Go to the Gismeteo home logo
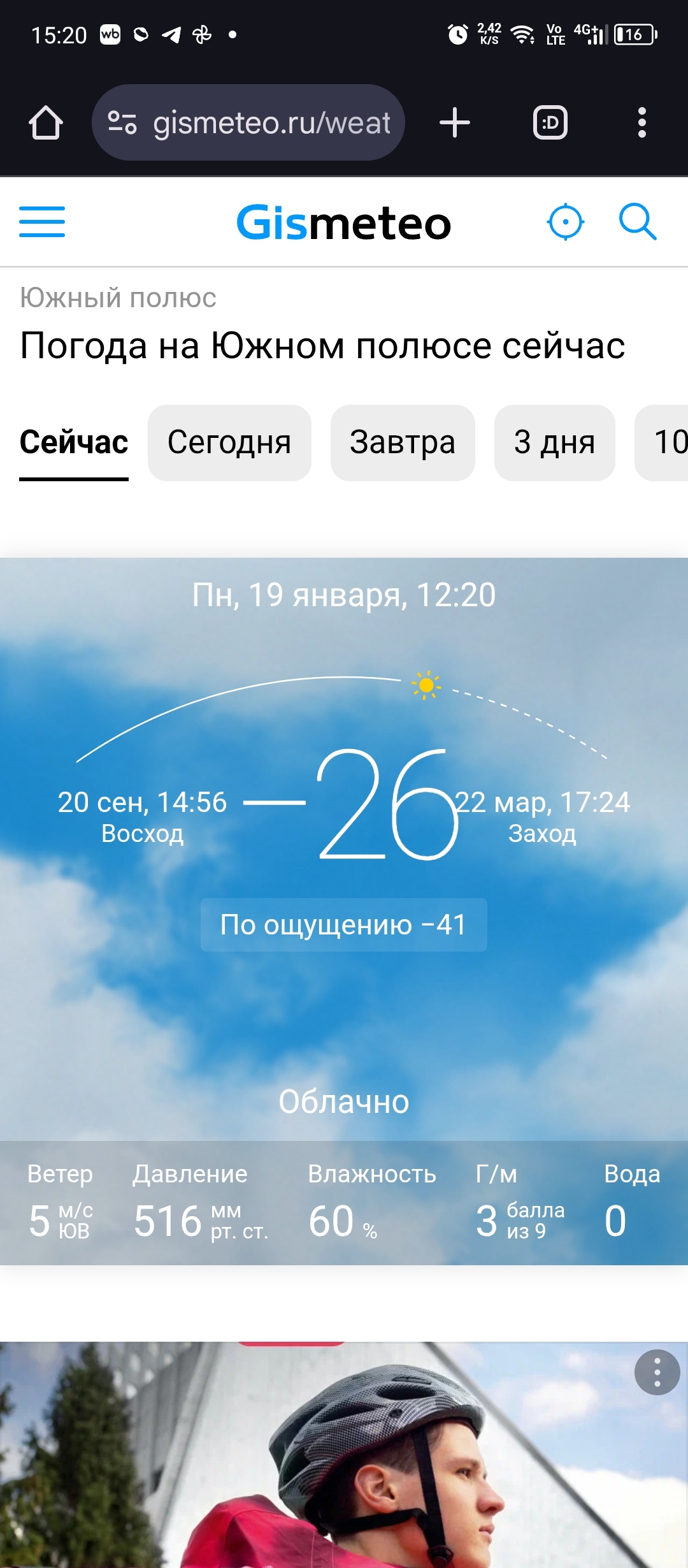Image resolution: width=688 pixels, height=1568 pixels. [343, 222]
